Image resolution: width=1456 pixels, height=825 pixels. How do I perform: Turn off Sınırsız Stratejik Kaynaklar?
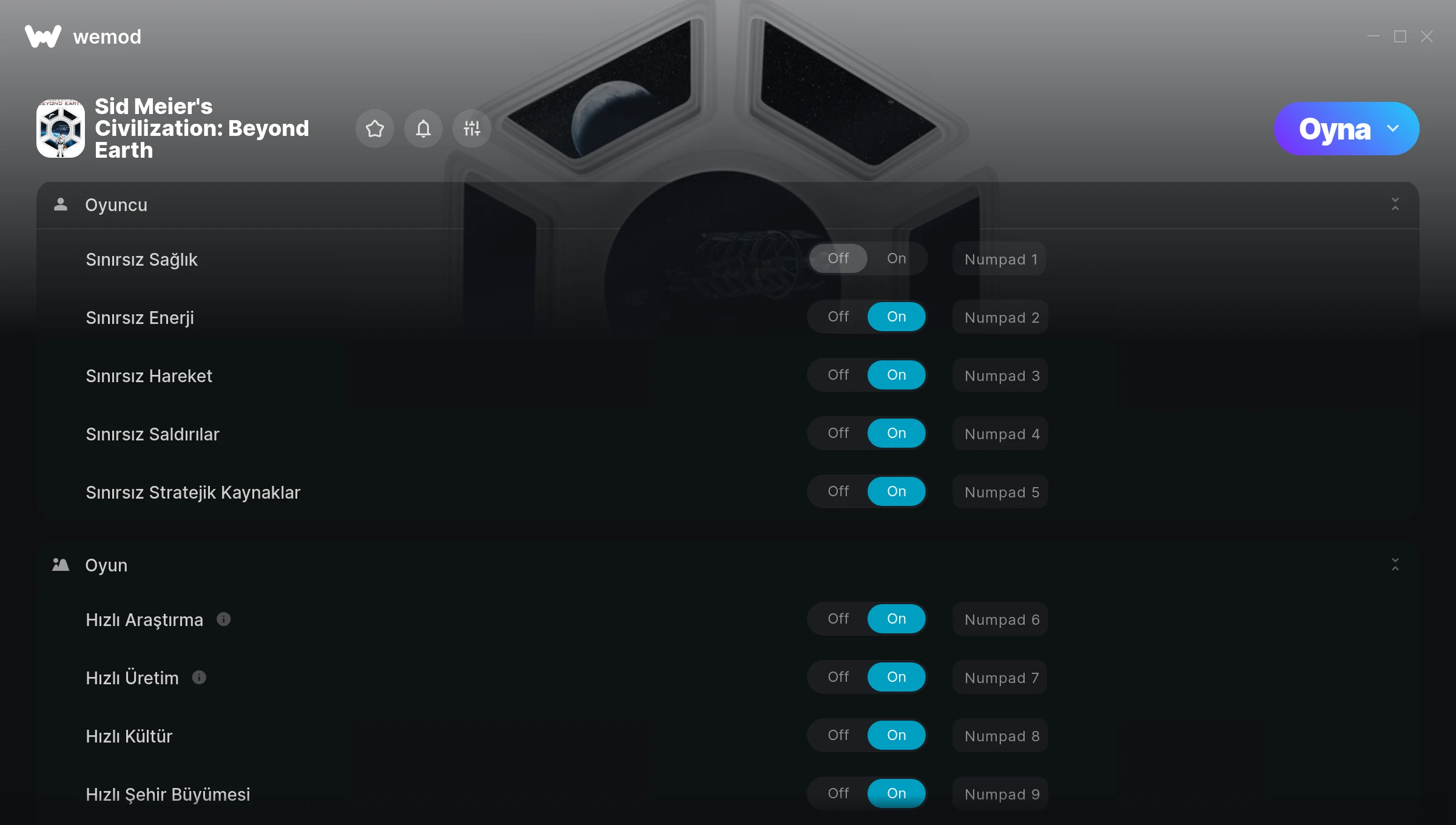[838, 491]
